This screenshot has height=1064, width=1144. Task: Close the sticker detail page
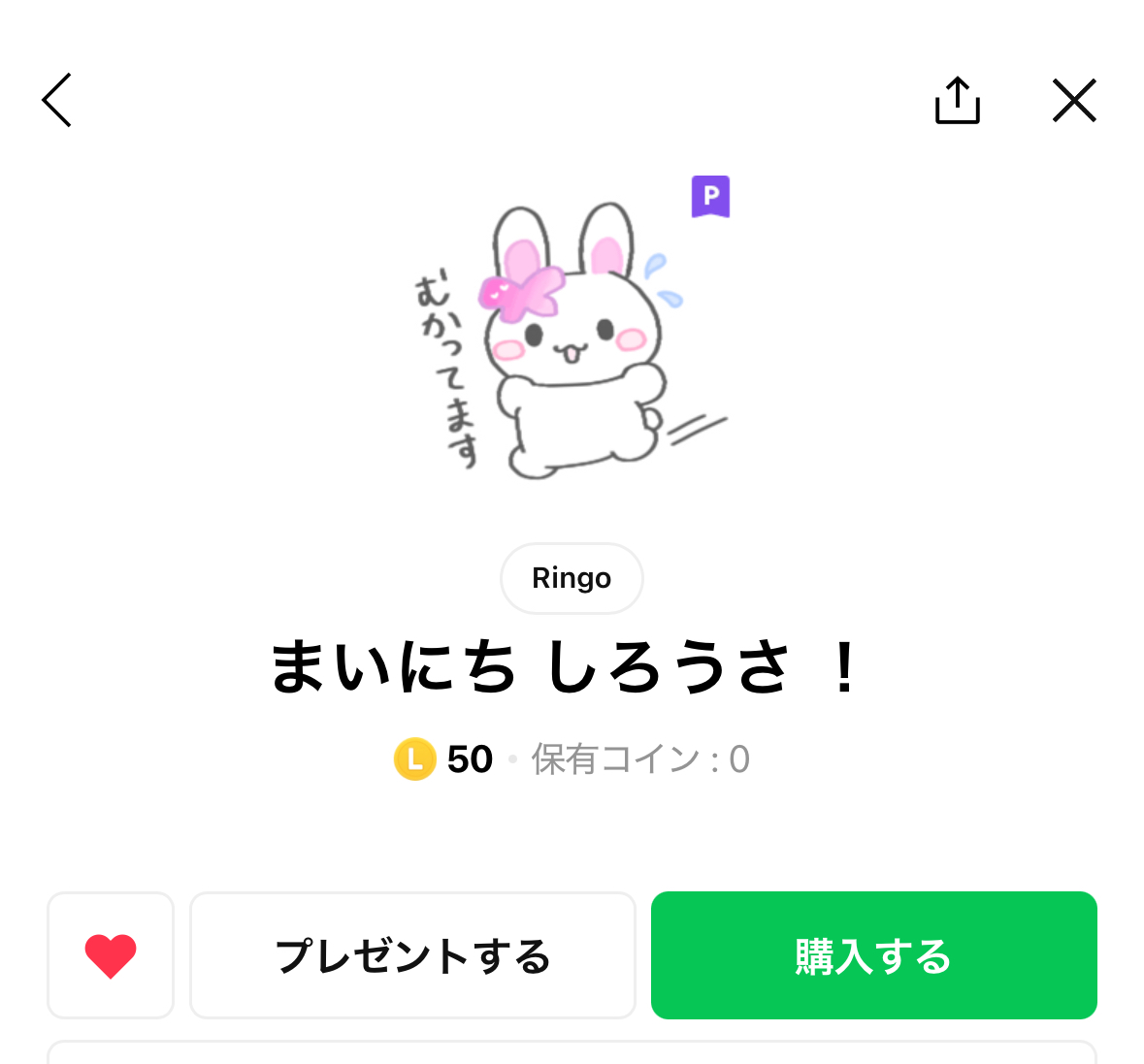click(x=1074, y=101)
